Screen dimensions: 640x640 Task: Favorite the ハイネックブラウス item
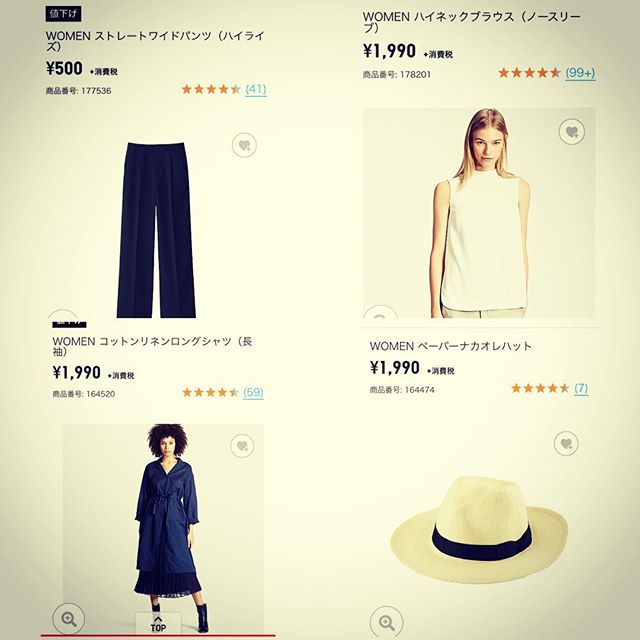570,131
